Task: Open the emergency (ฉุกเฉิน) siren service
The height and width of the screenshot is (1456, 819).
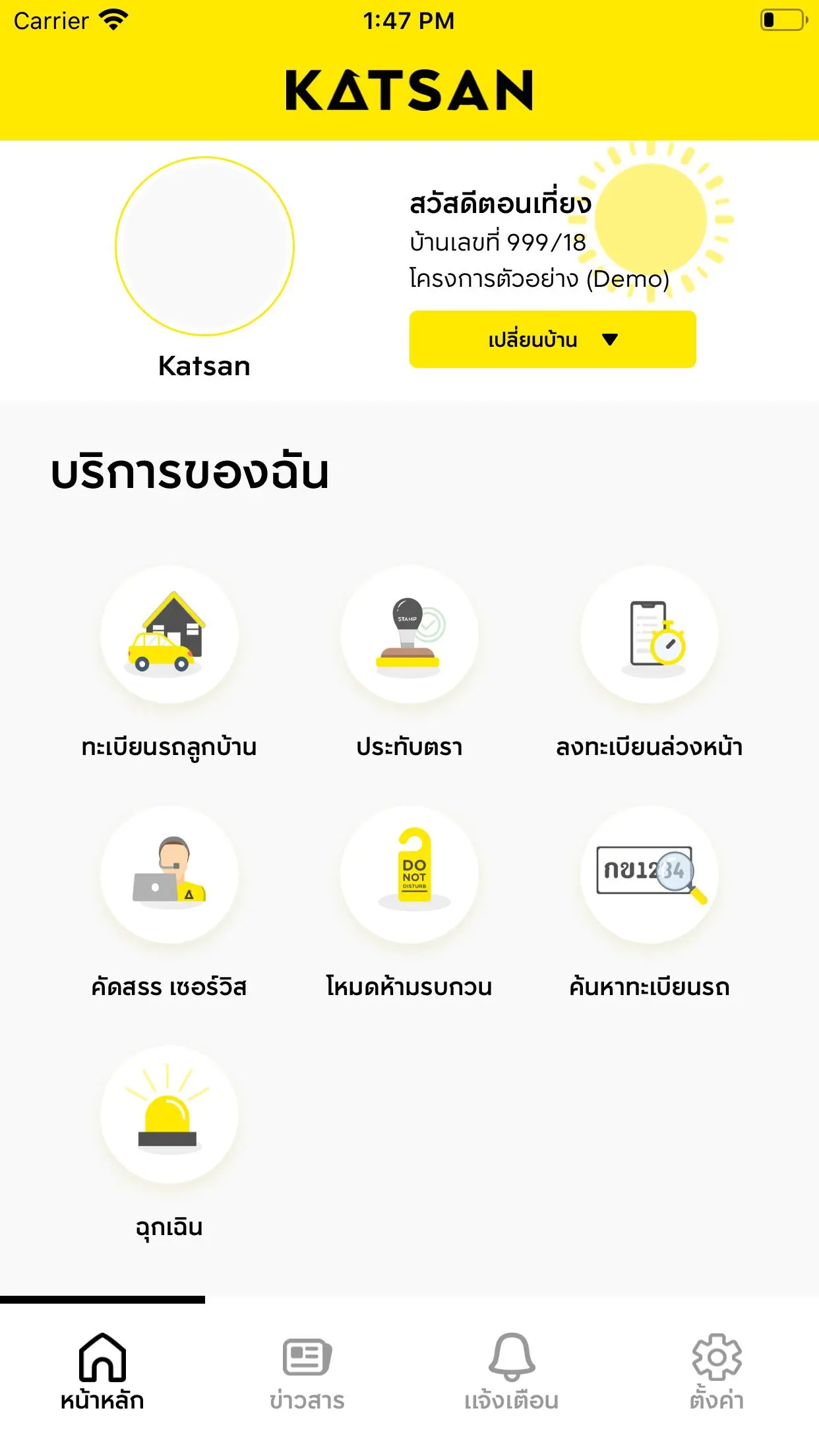Action: 168,1114
